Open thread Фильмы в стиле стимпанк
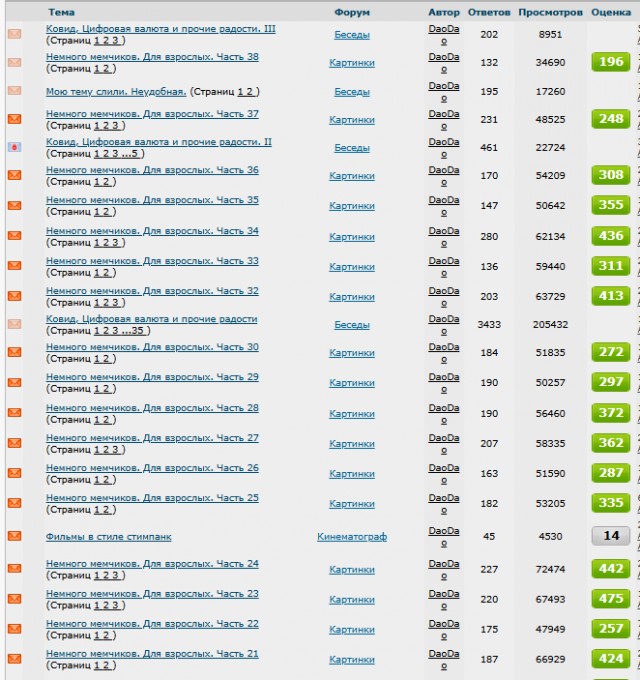Viewport: 640px width, 680px height. (108, 537)
